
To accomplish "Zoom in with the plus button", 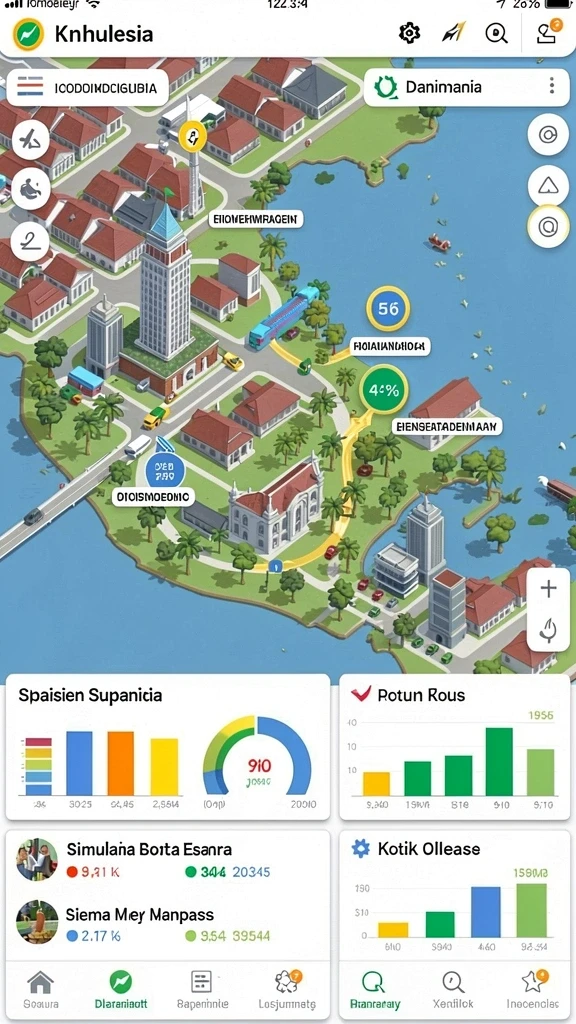I will pyautogui.click(x=549, y=588).
